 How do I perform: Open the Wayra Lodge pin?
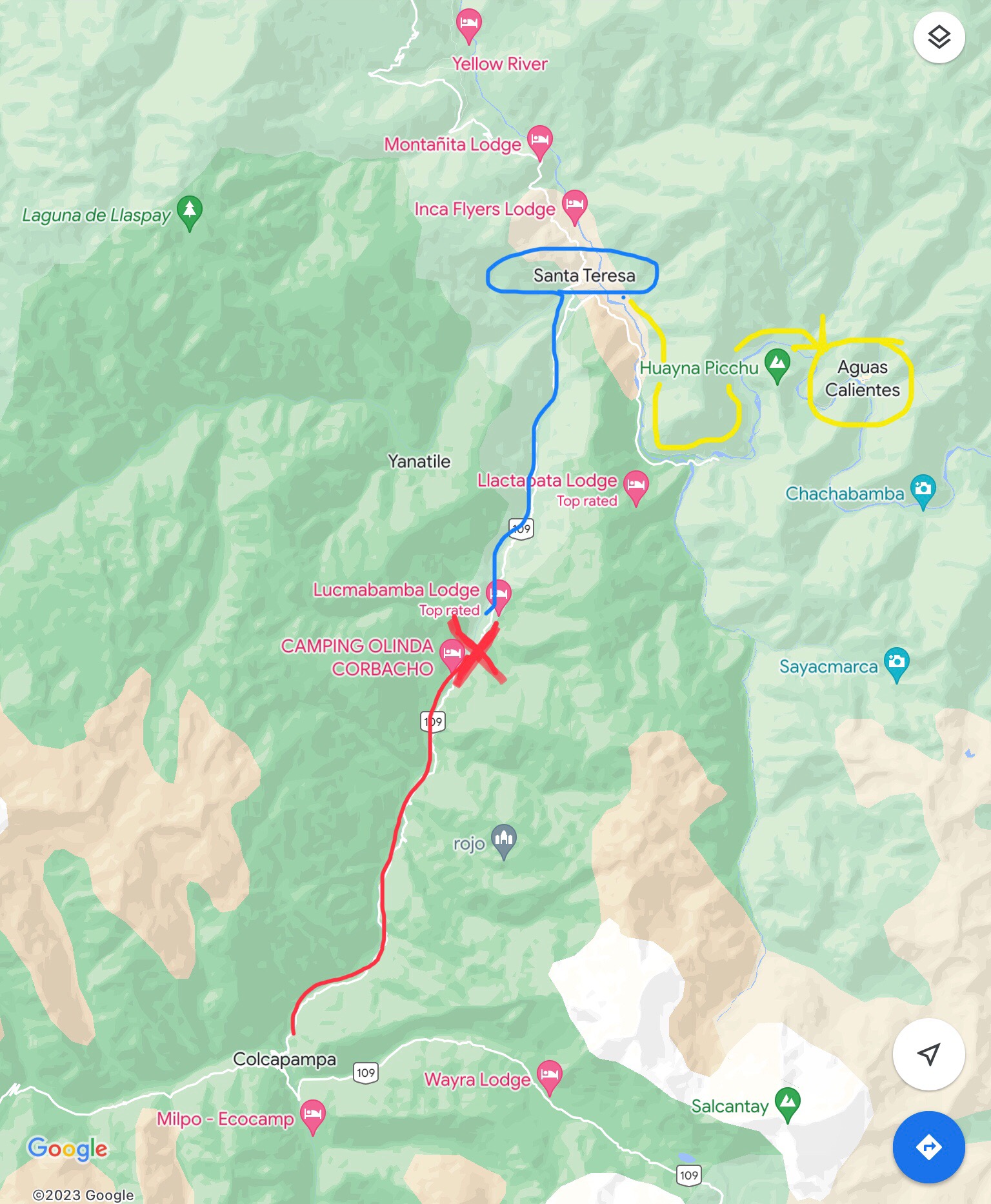549,1075
